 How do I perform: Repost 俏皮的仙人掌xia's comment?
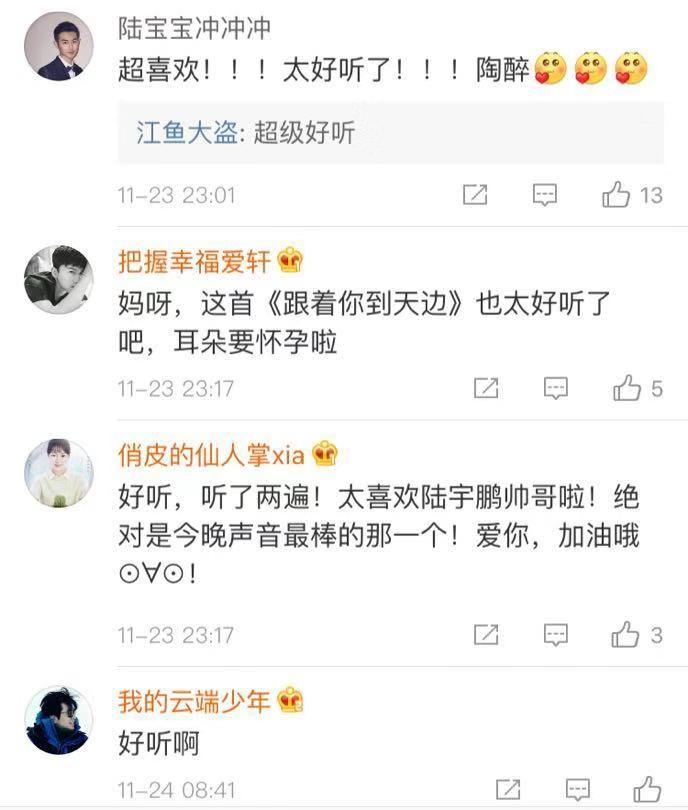click(x=486, y=633)
